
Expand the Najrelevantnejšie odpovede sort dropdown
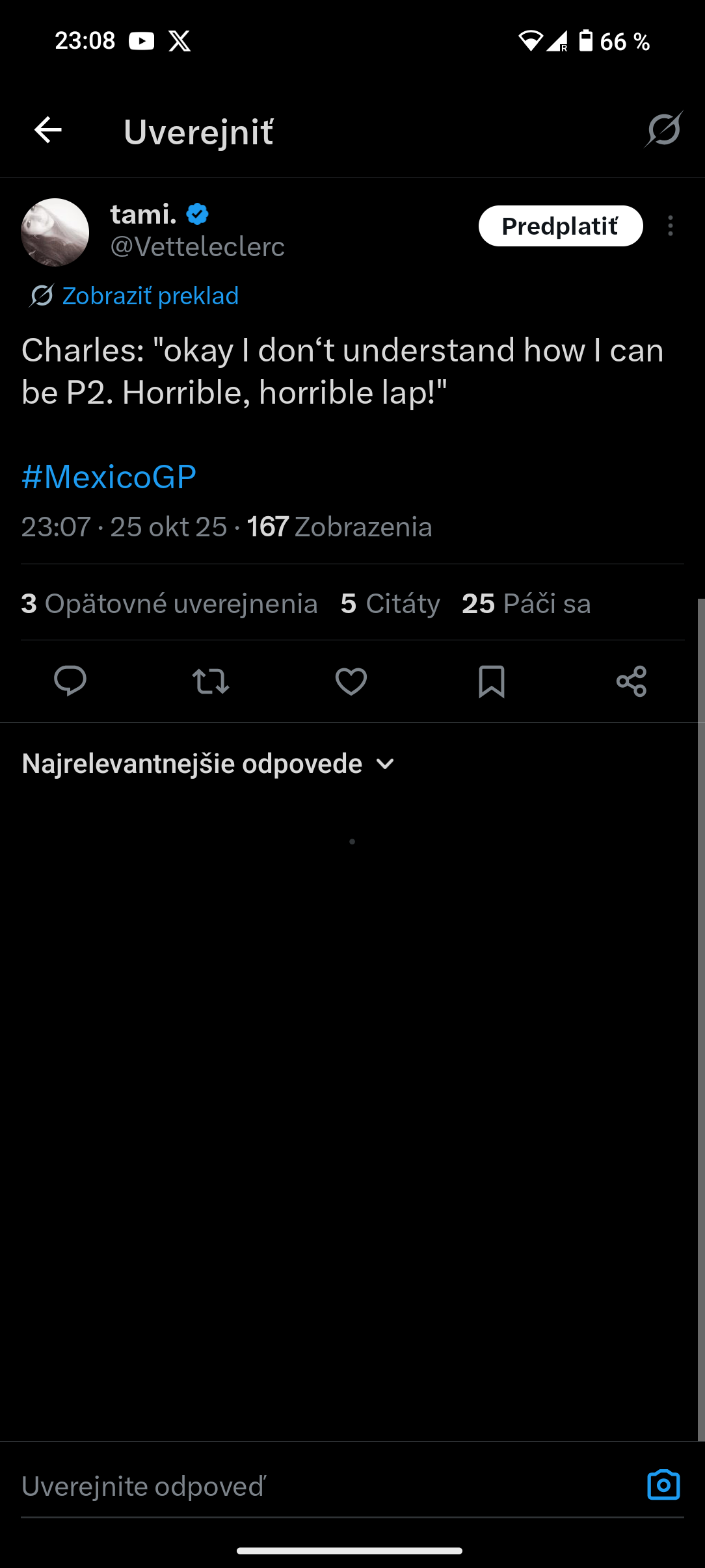(x=208, y=764)
